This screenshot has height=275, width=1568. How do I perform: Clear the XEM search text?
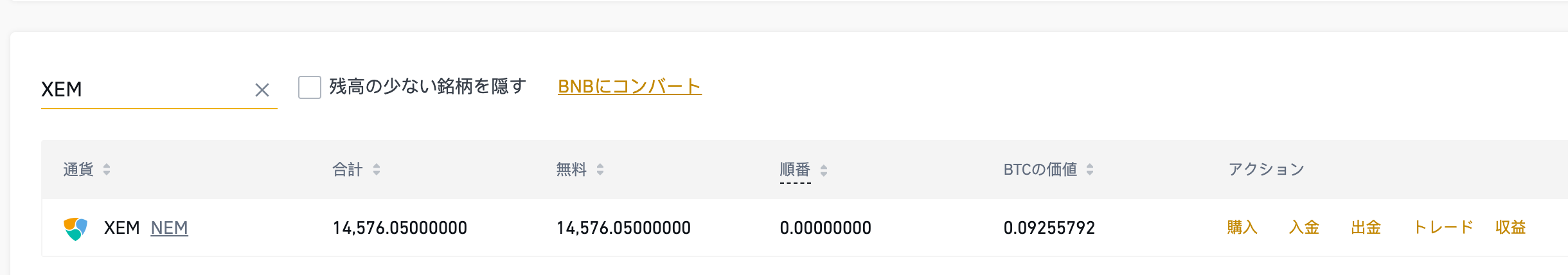[x=262, y=90]
